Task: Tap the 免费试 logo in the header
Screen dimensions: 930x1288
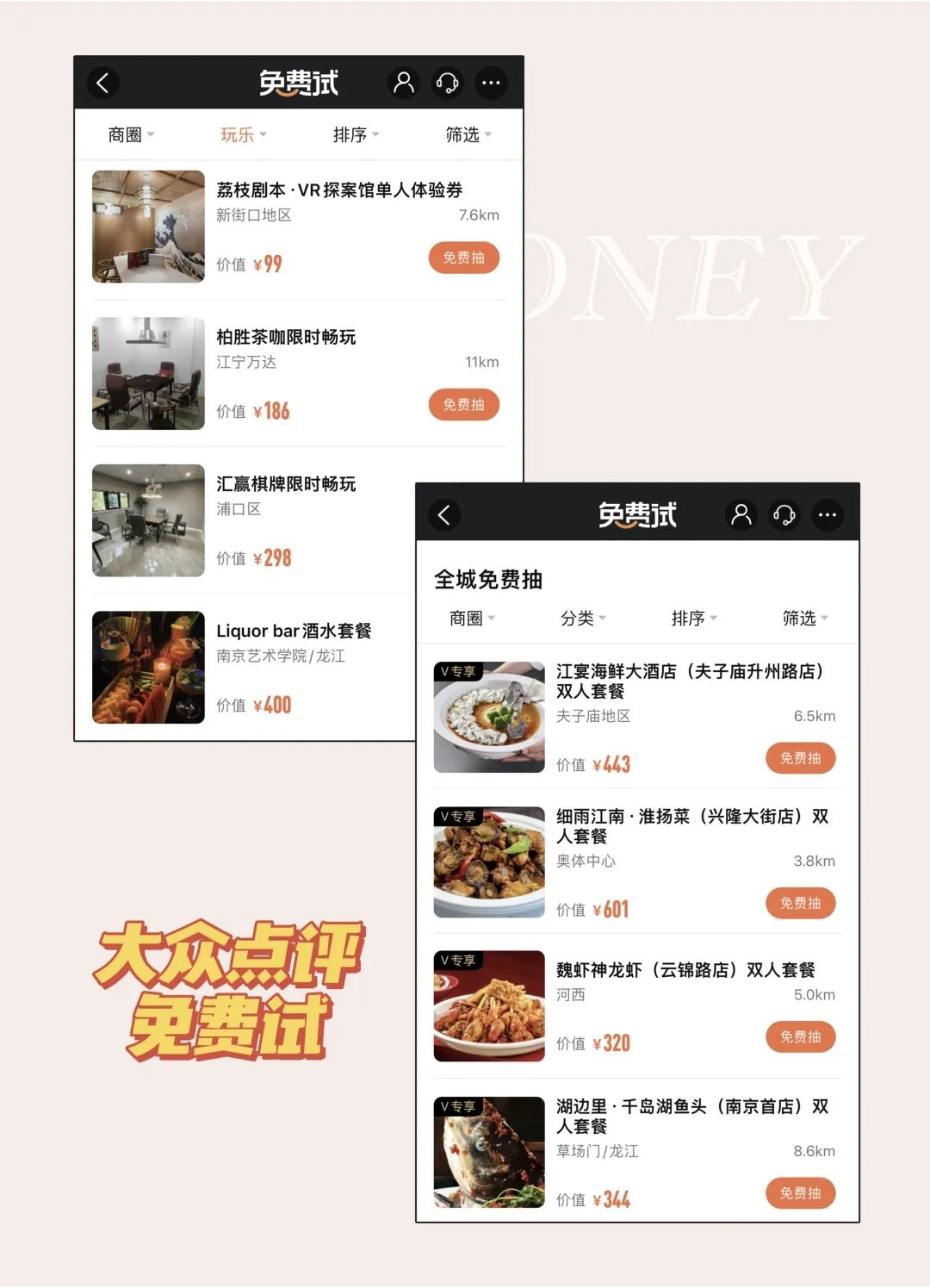Action: pos(299,83)
